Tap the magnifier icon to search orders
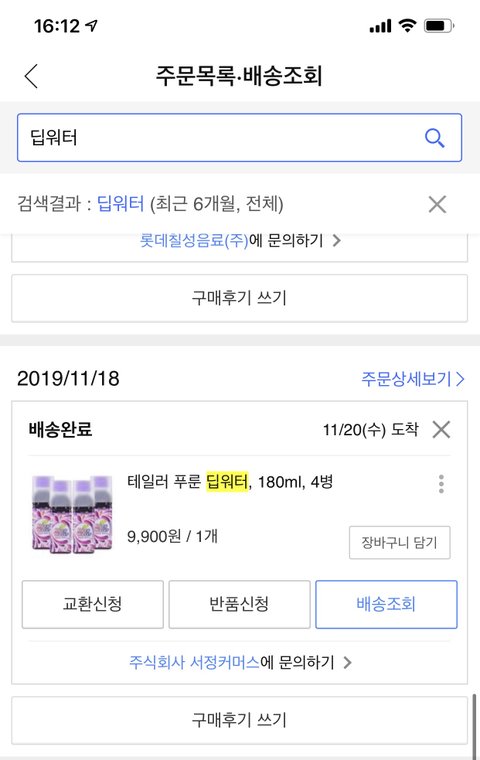 point(434,138)
